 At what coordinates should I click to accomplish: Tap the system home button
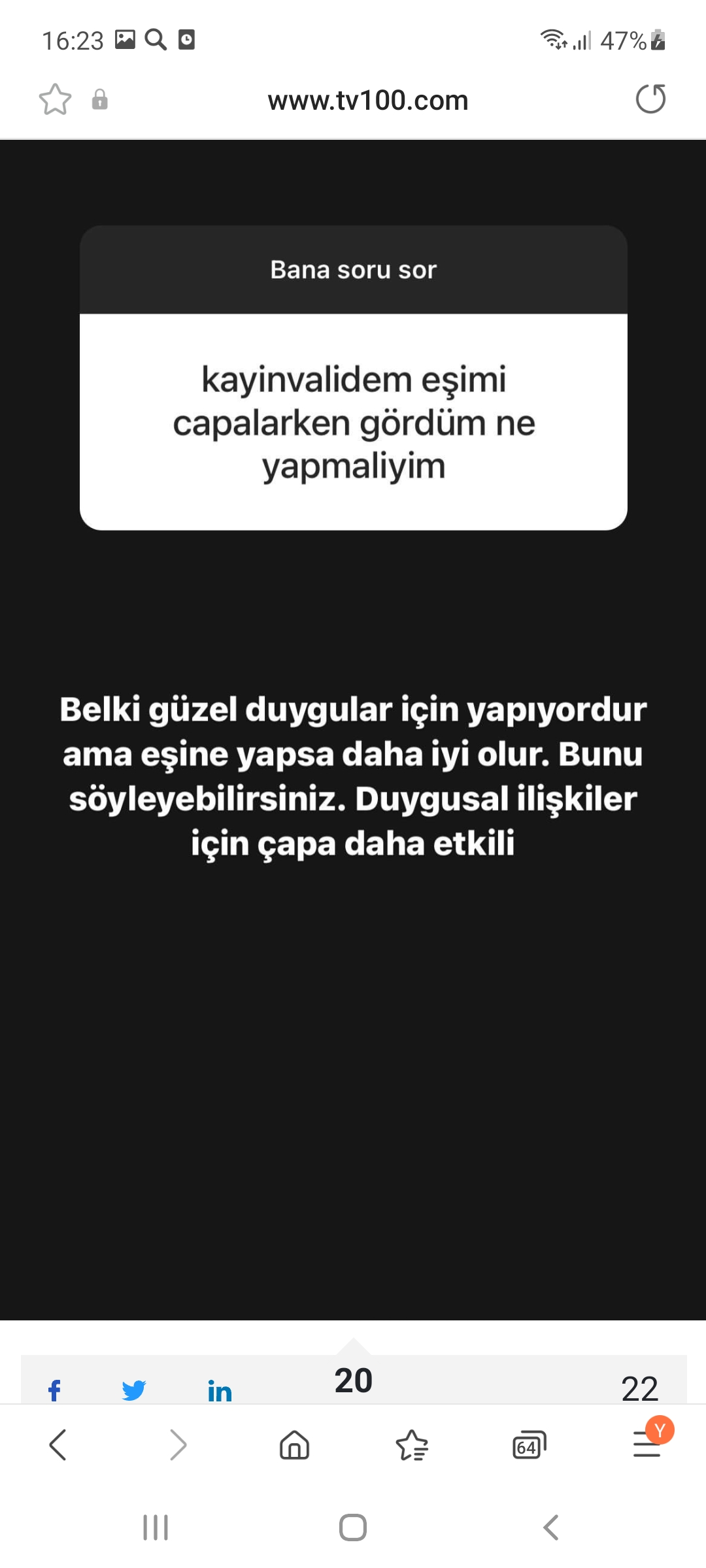353,1527
